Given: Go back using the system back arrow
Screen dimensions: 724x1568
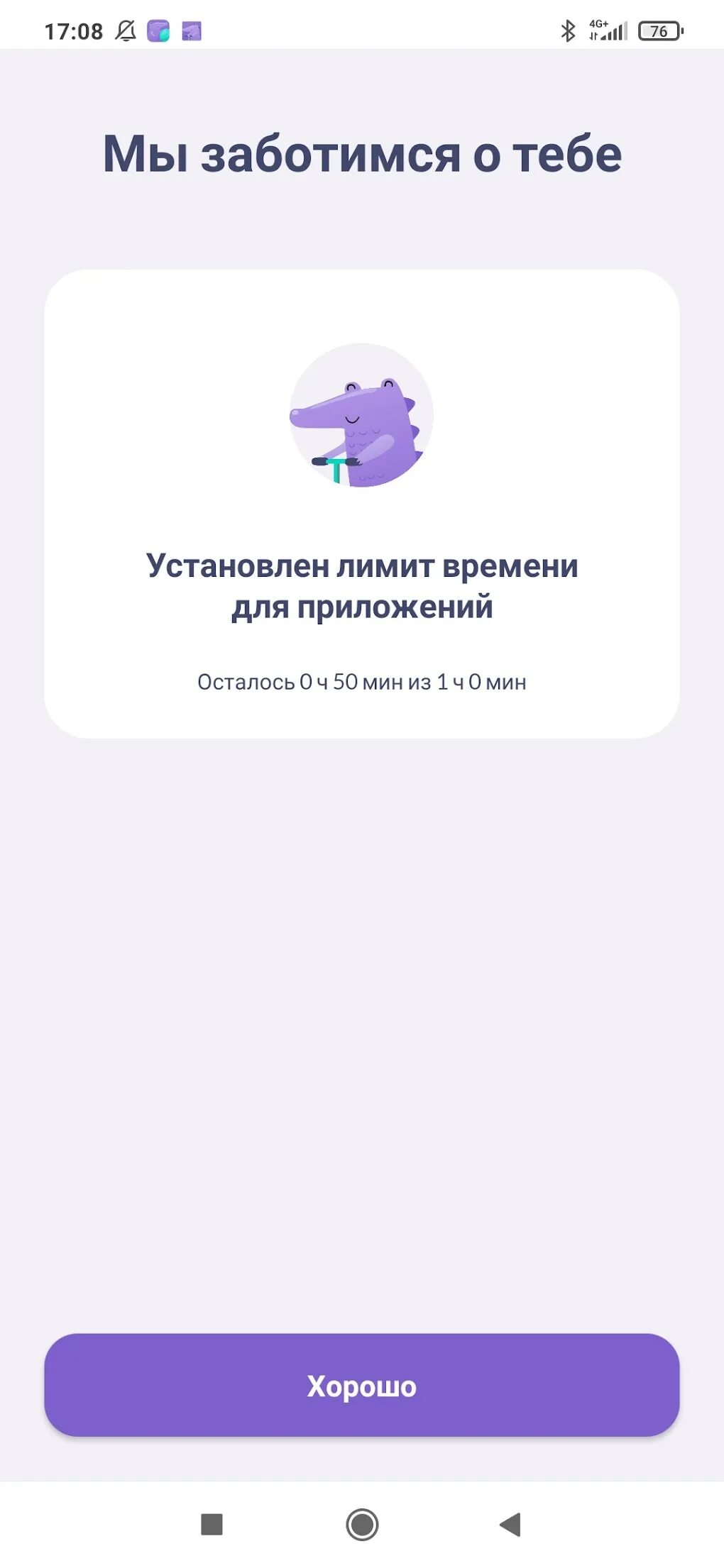Looking at the screenshot, I should coord(510,1524).
